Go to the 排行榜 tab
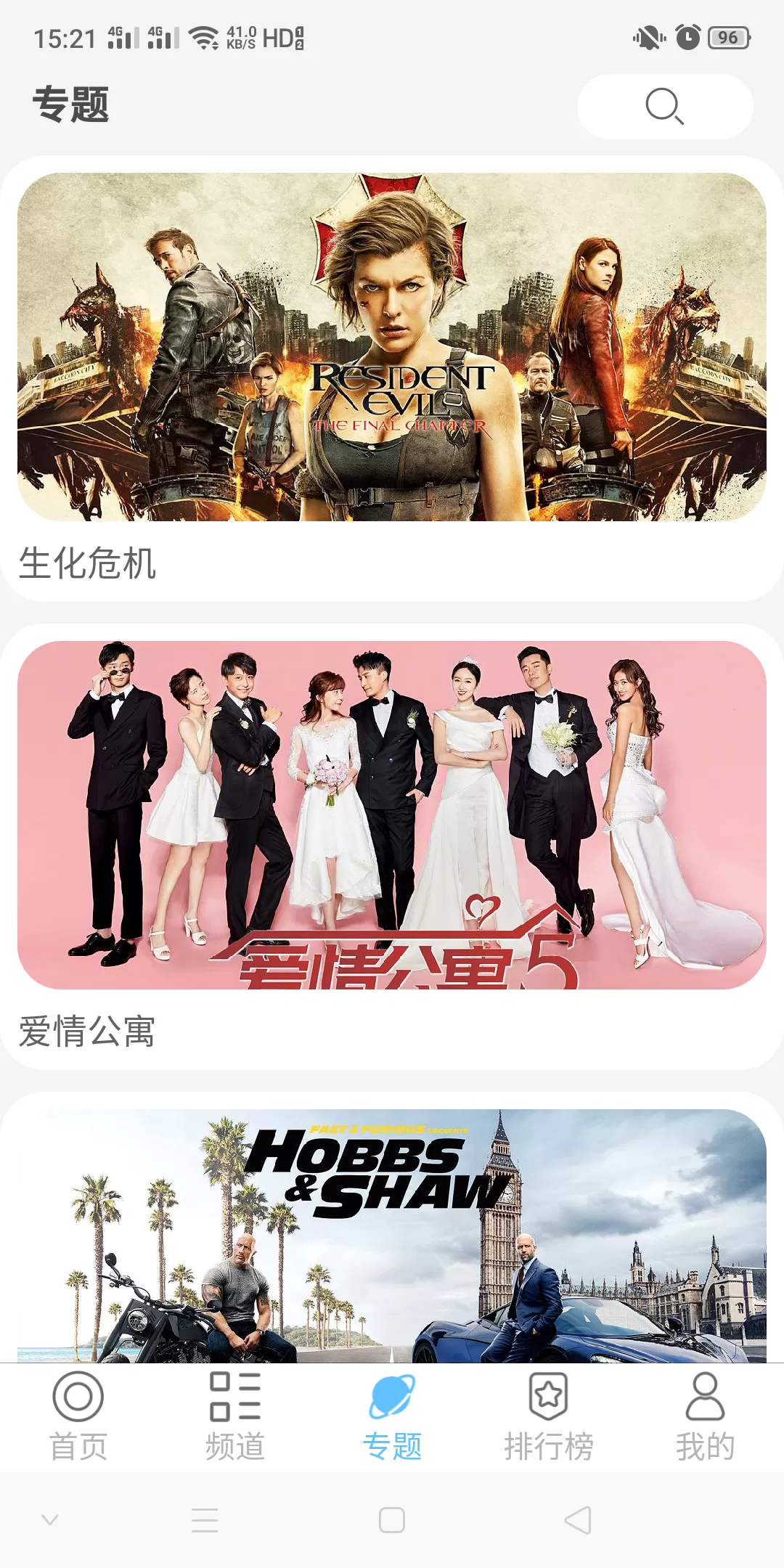Image resolution: width=784 pixels, height=1568 pixels. click(549, 1416)
